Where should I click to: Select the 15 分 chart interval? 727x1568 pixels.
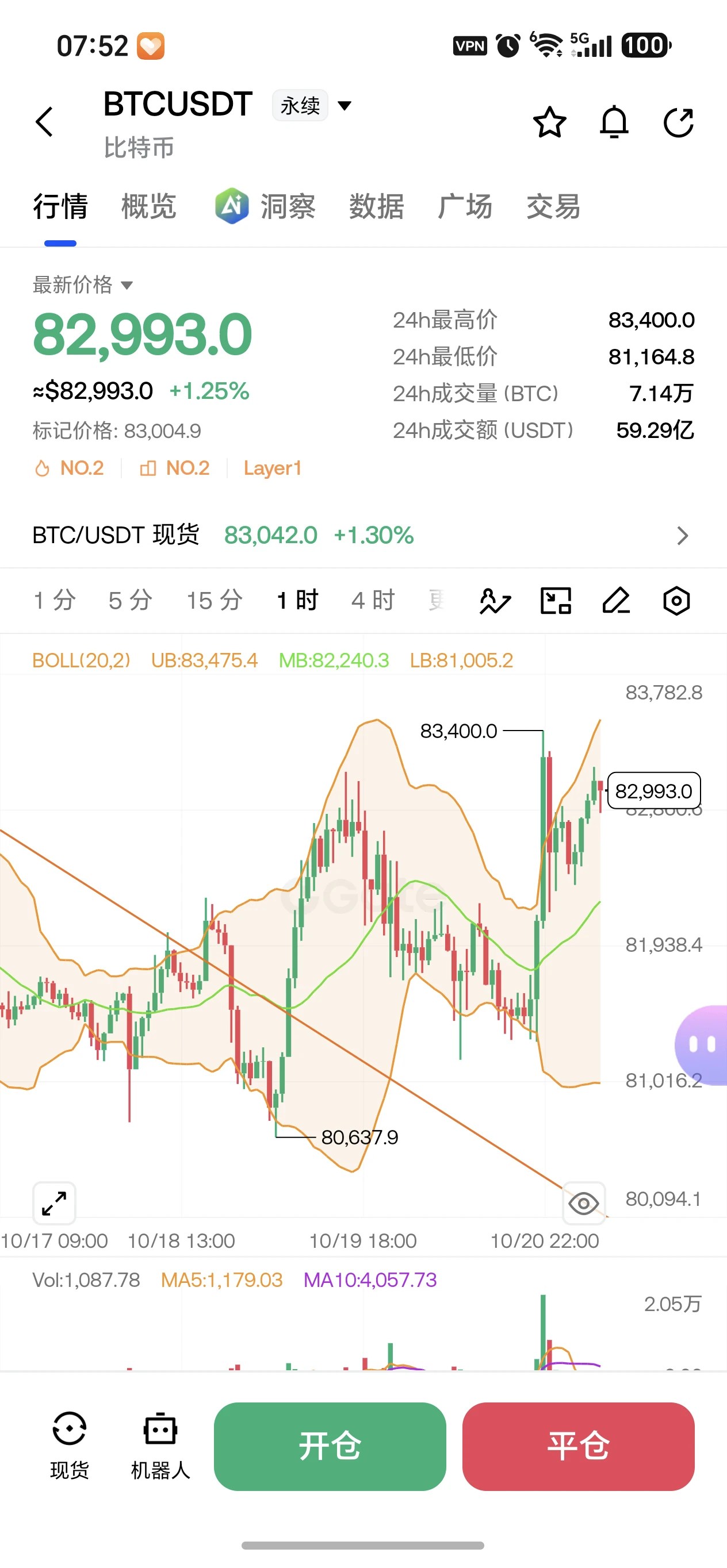coord(215,601)
